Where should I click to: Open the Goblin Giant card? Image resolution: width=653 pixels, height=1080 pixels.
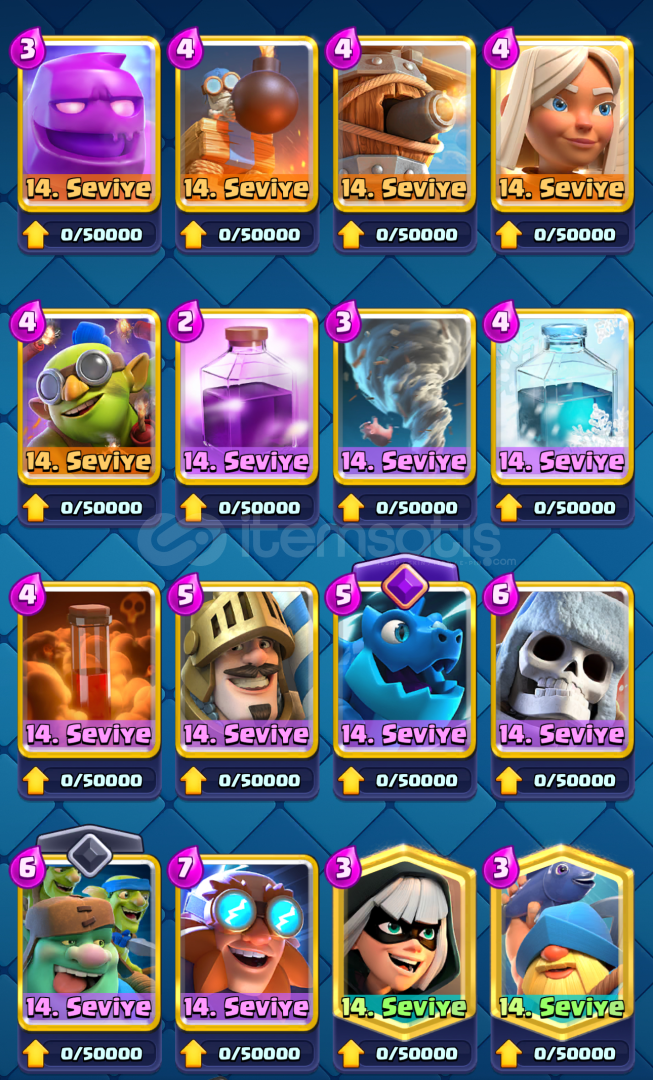coord(90,942)
